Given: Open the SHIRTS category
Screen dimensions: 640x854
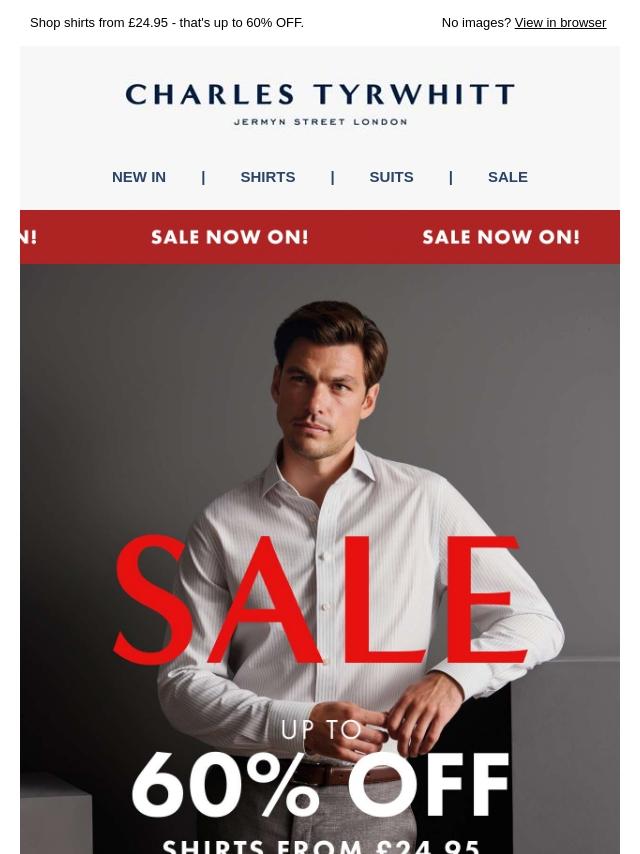Looking at the screenshot, I should coord(267,177).
